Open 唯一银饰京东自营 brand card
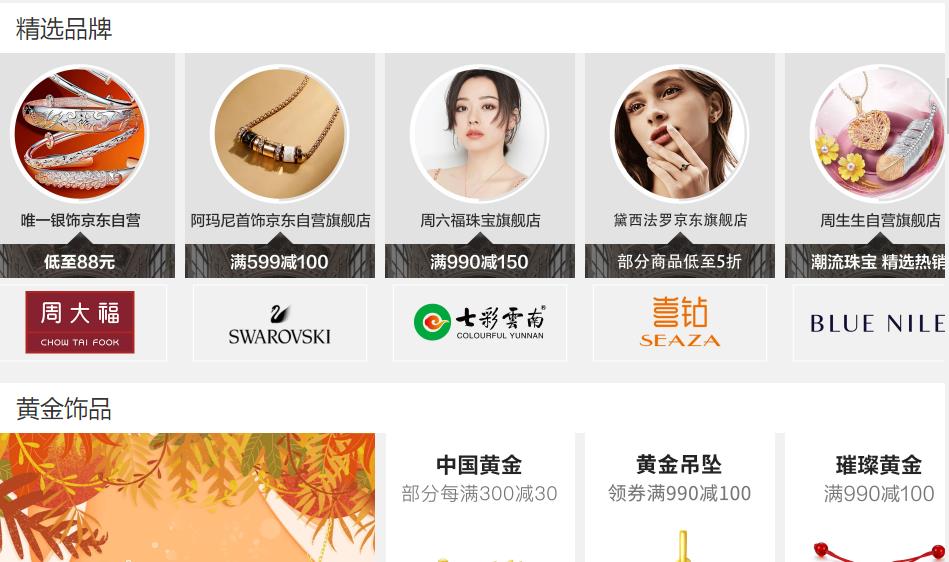The height and width of the screenshot is (562, 949). point(80,165)
